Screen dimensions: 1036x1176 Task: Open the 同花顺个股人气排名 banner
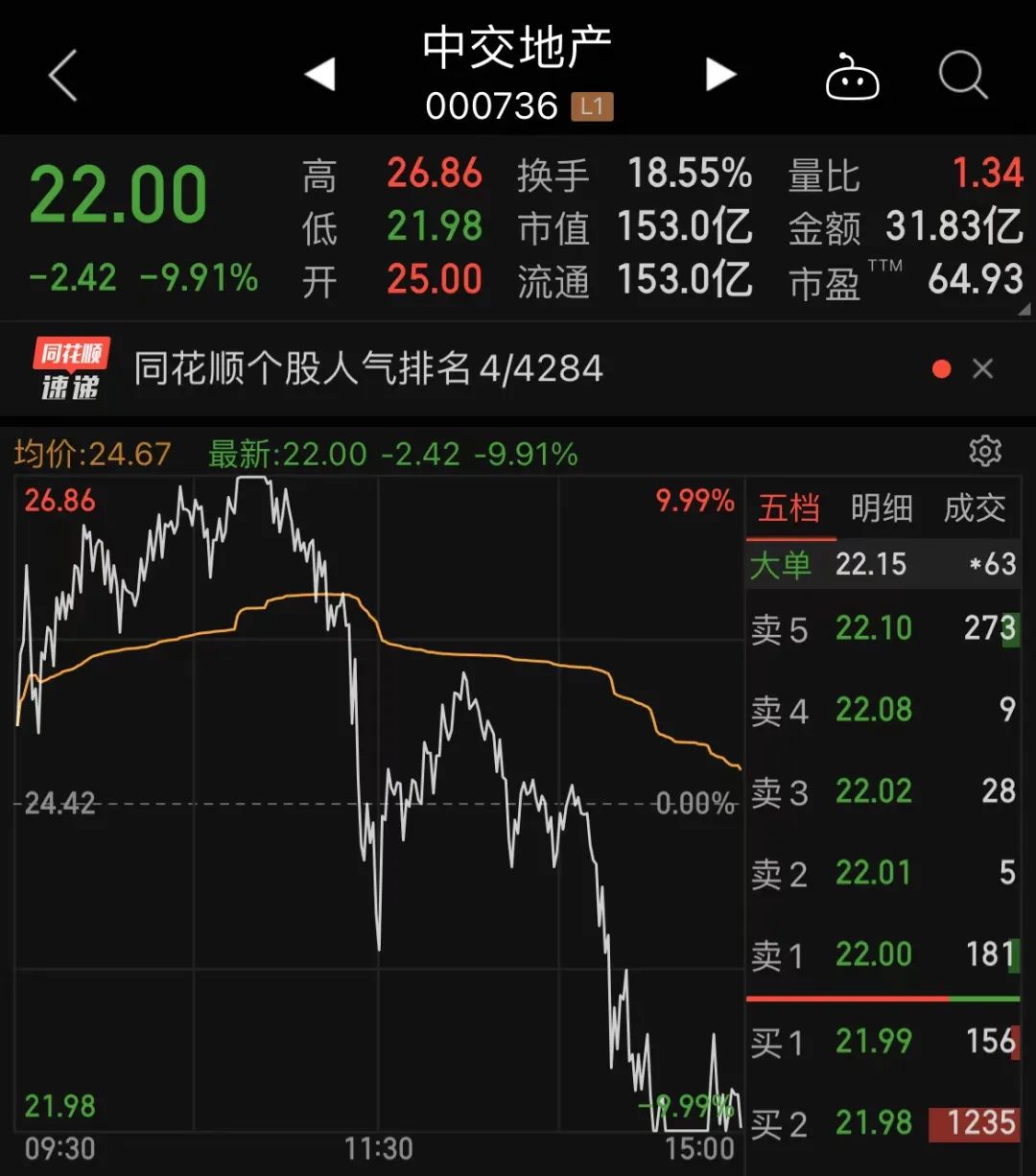[x=368, y=368]
